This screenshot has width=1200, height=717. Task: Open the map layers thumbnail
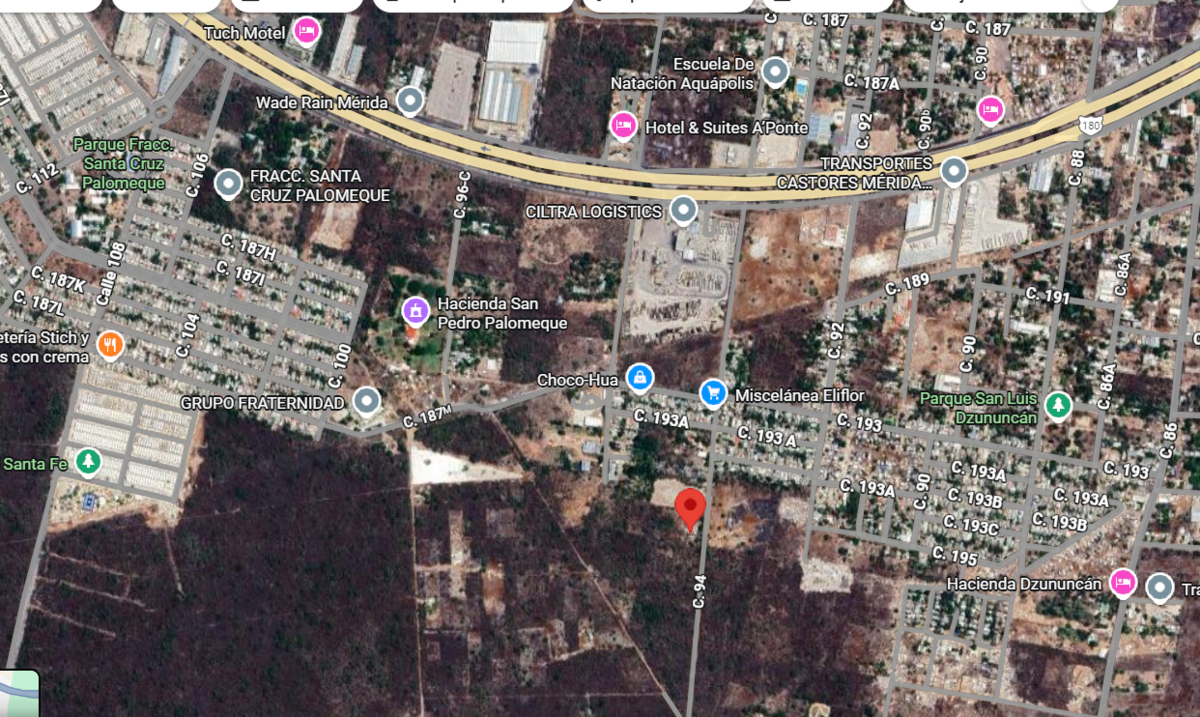18,694
